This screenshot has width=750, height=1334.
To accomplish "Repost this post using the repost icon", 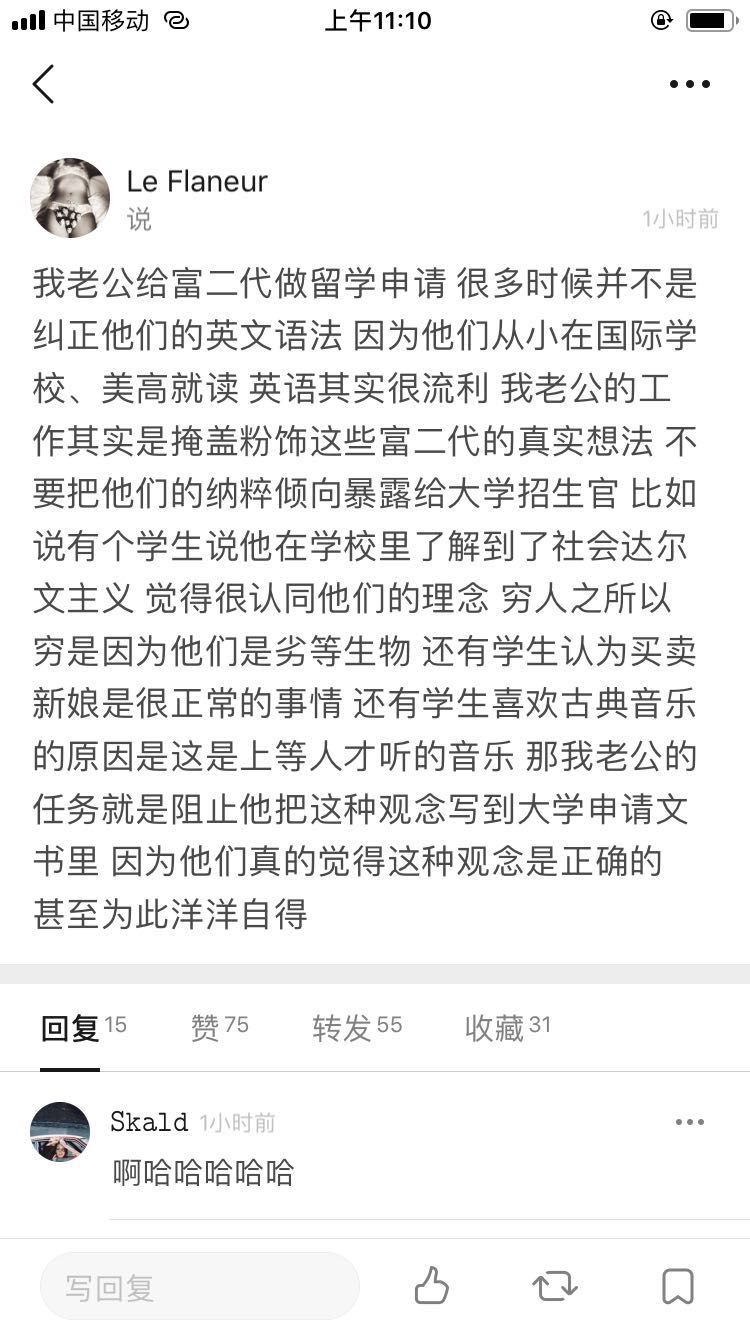I will (555, 1286).
